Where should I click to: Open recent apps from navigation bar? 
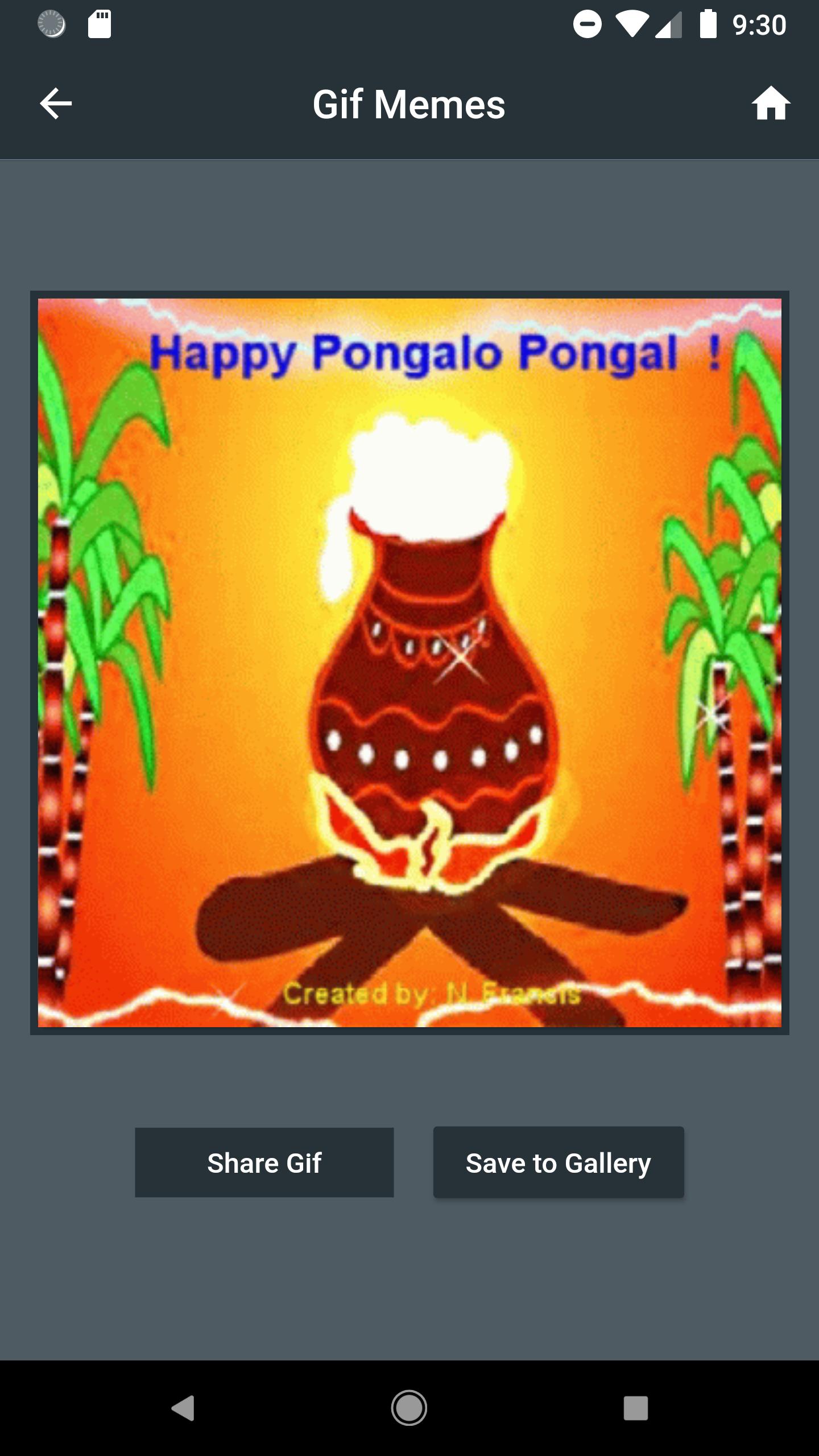point(635,1408)
